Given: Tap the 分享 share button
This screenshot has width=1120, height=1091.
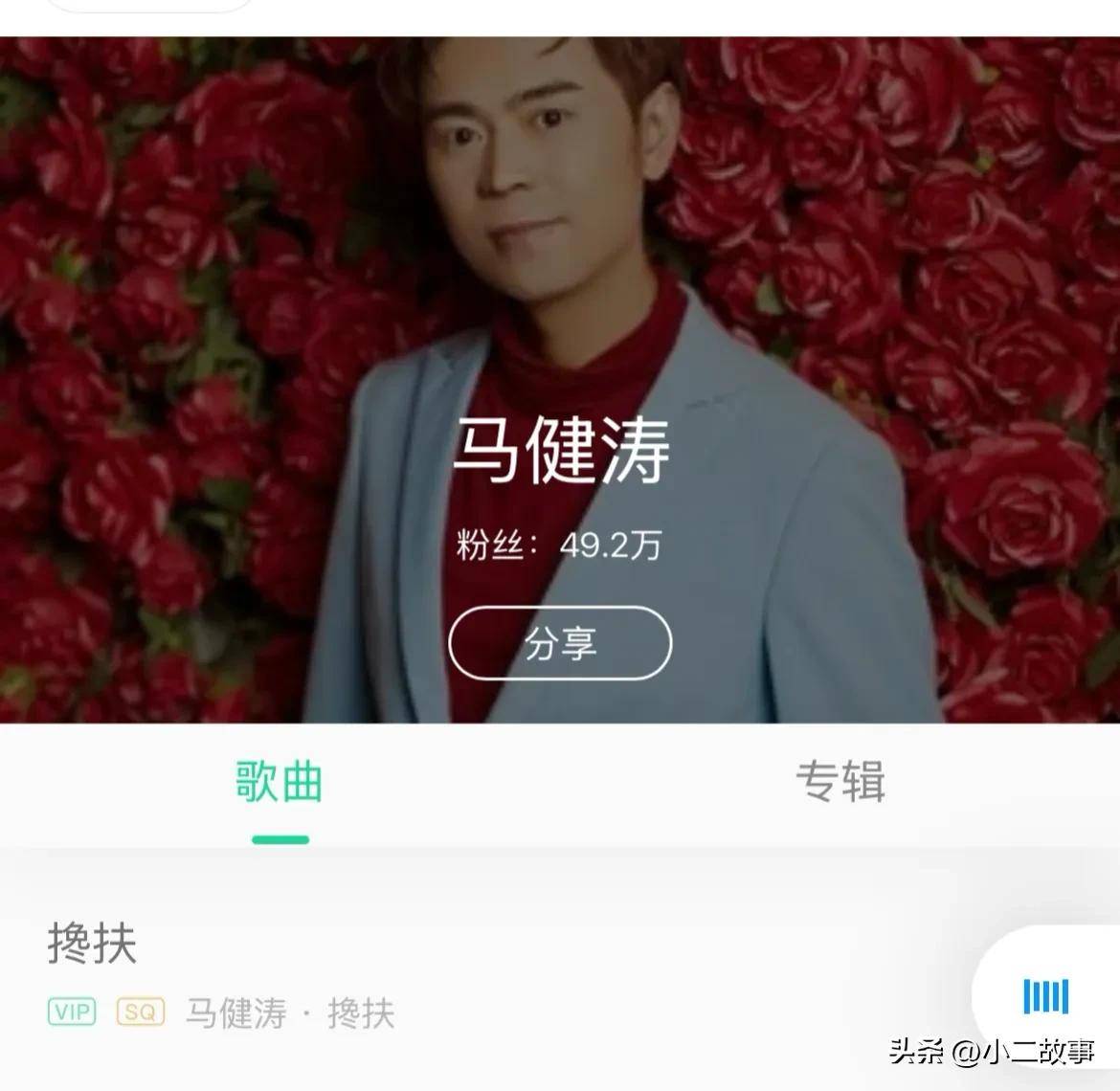Looking at the screenshot, I should coord(560,643).
